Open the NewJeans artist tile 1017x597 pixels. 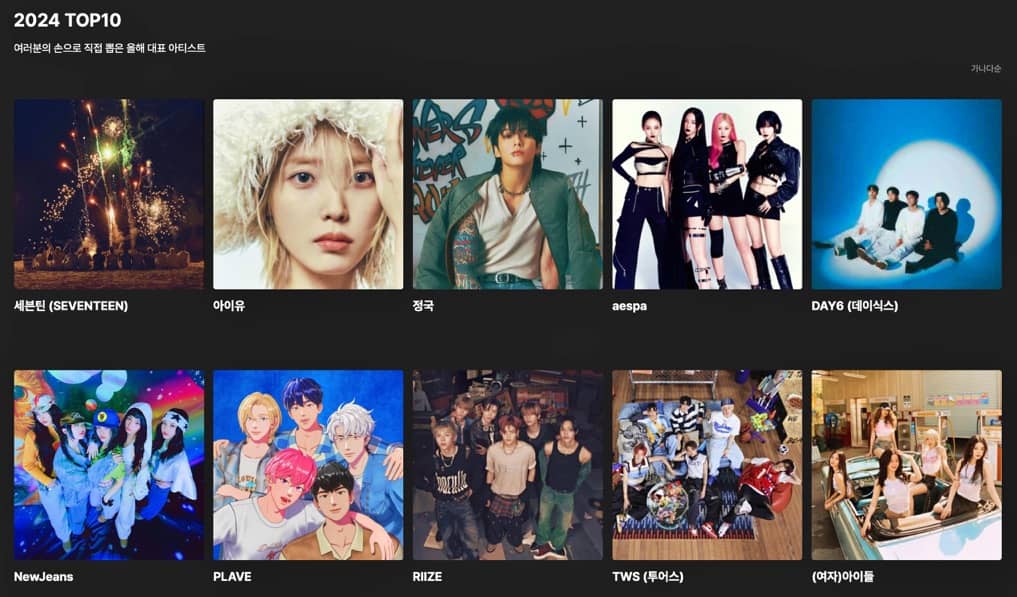pos(109,465)
